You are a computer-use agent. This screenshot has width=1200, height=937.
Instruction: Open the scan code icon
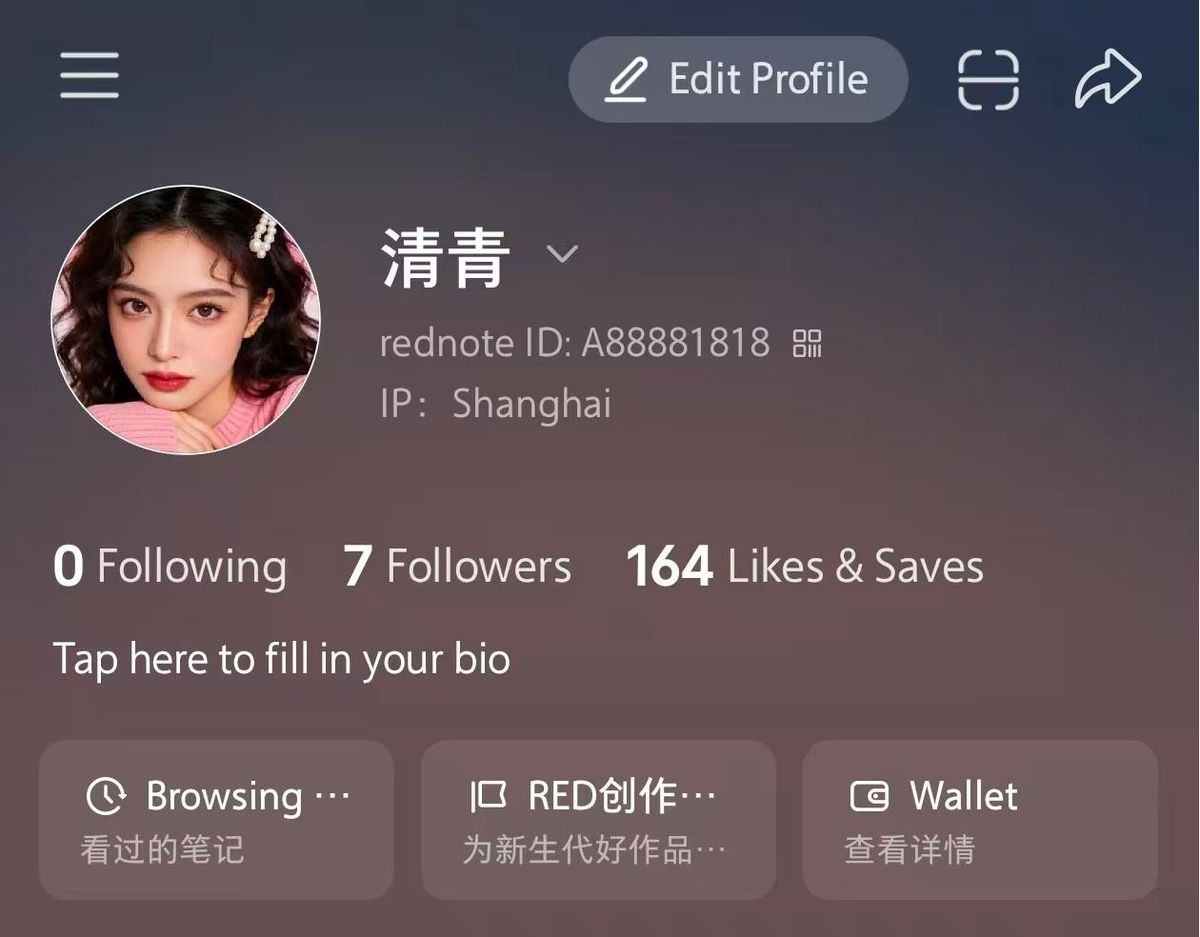click(x=988, y=80)
